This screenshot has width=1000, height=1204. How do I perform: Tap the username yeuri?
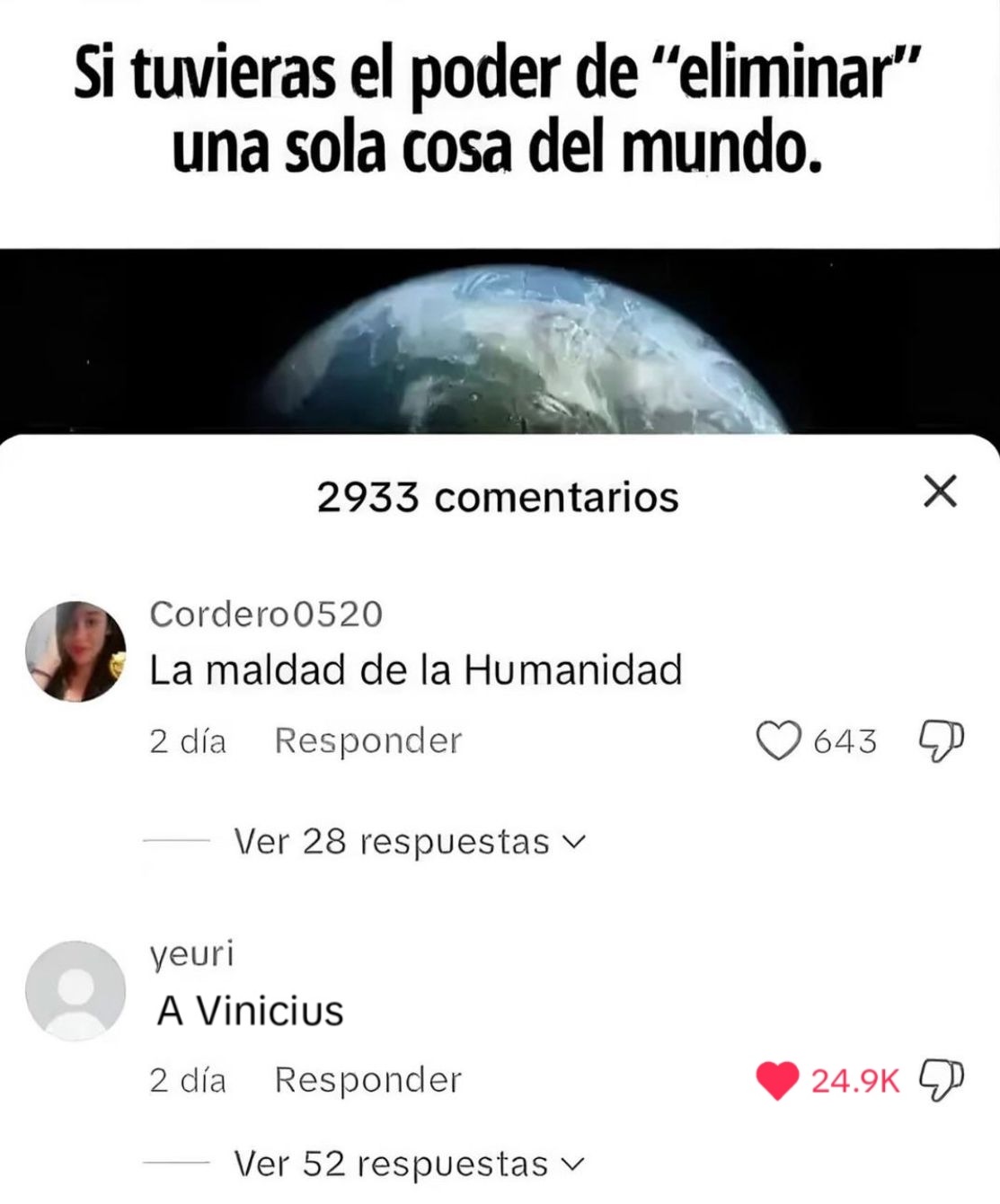pos(191,953)
